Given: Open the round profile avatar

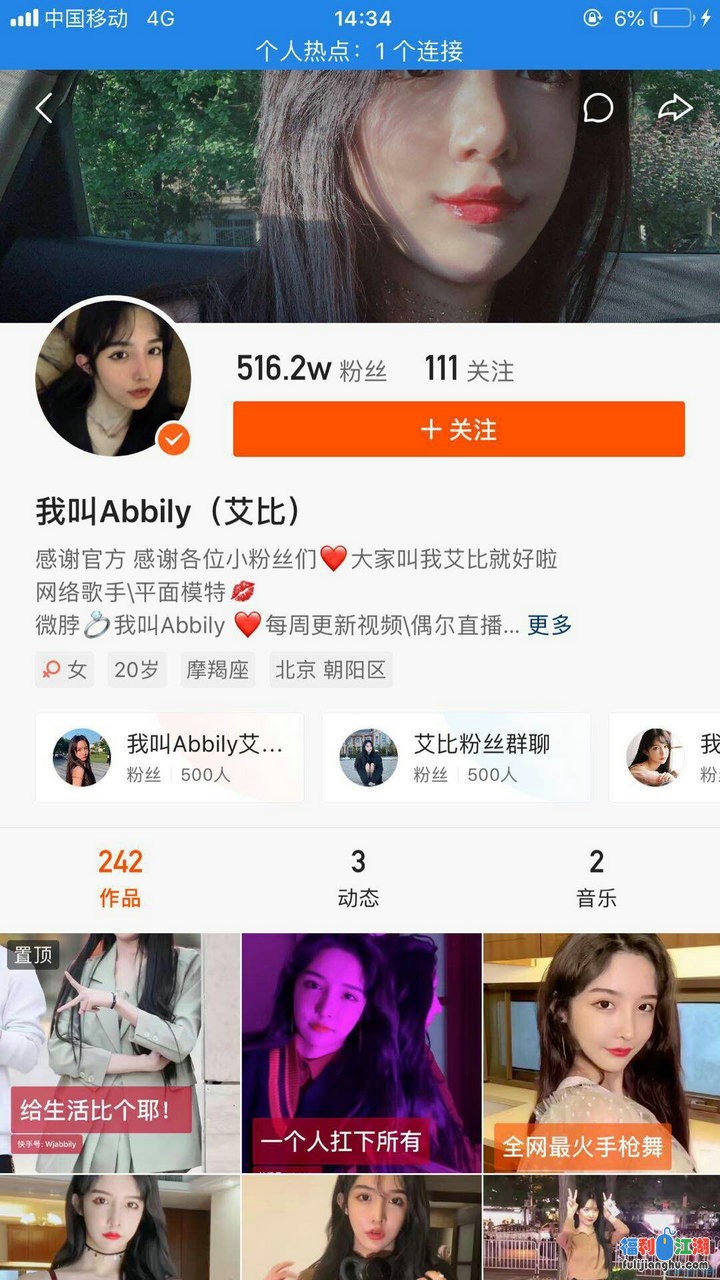Looking at the screenshot, I should (113, 378).
